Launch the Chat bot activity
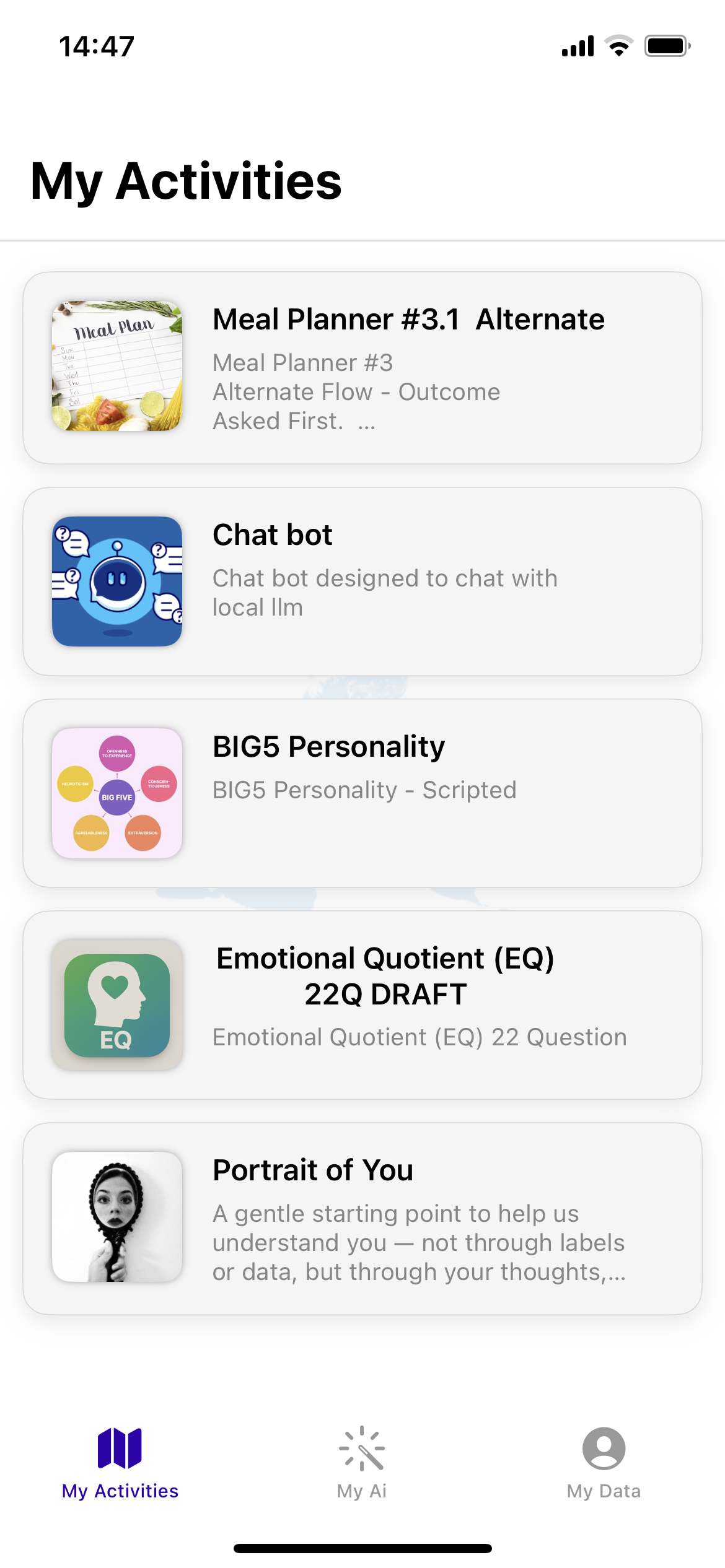 [x=362, y=581]
